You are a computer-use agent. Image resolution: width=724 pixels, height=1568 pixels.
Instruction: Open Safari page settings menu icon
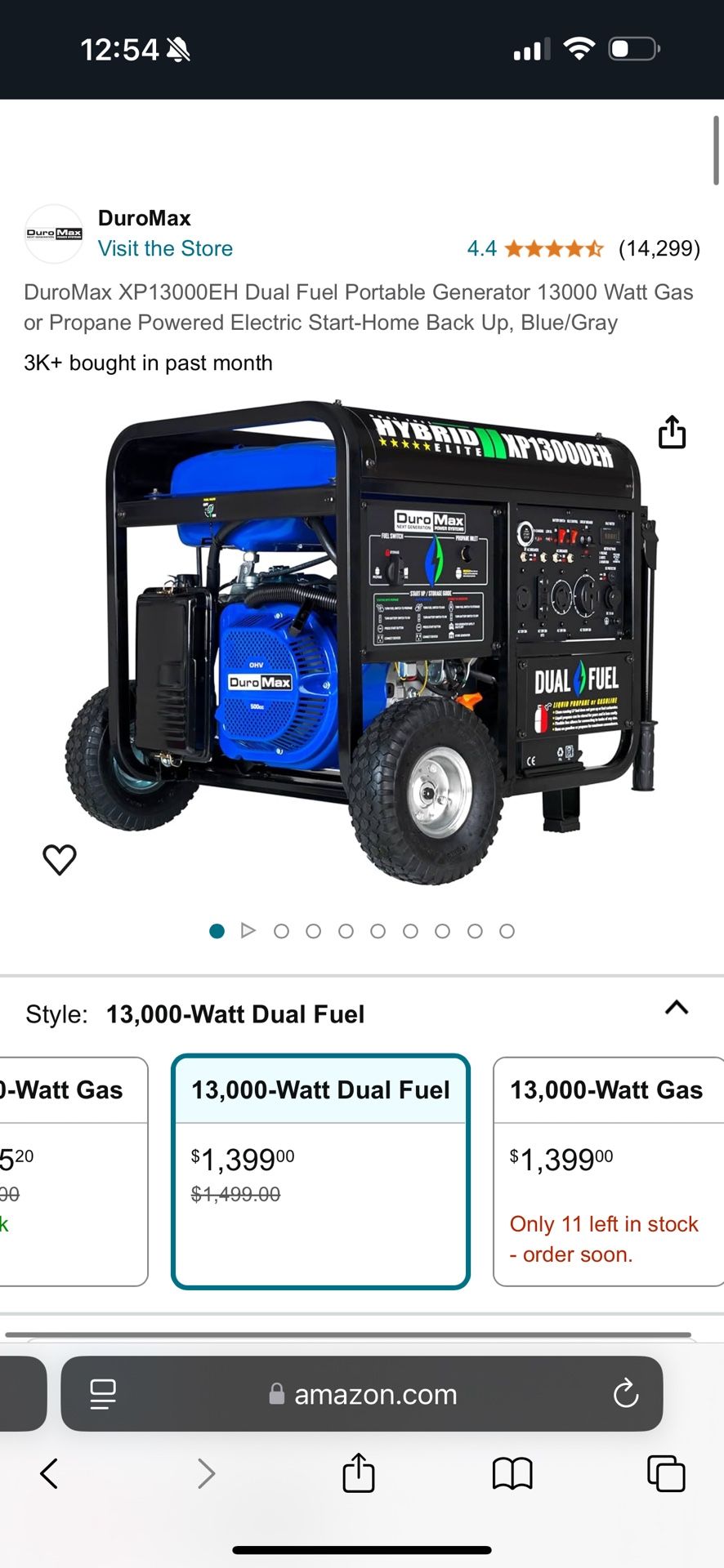click(102, 1394)
